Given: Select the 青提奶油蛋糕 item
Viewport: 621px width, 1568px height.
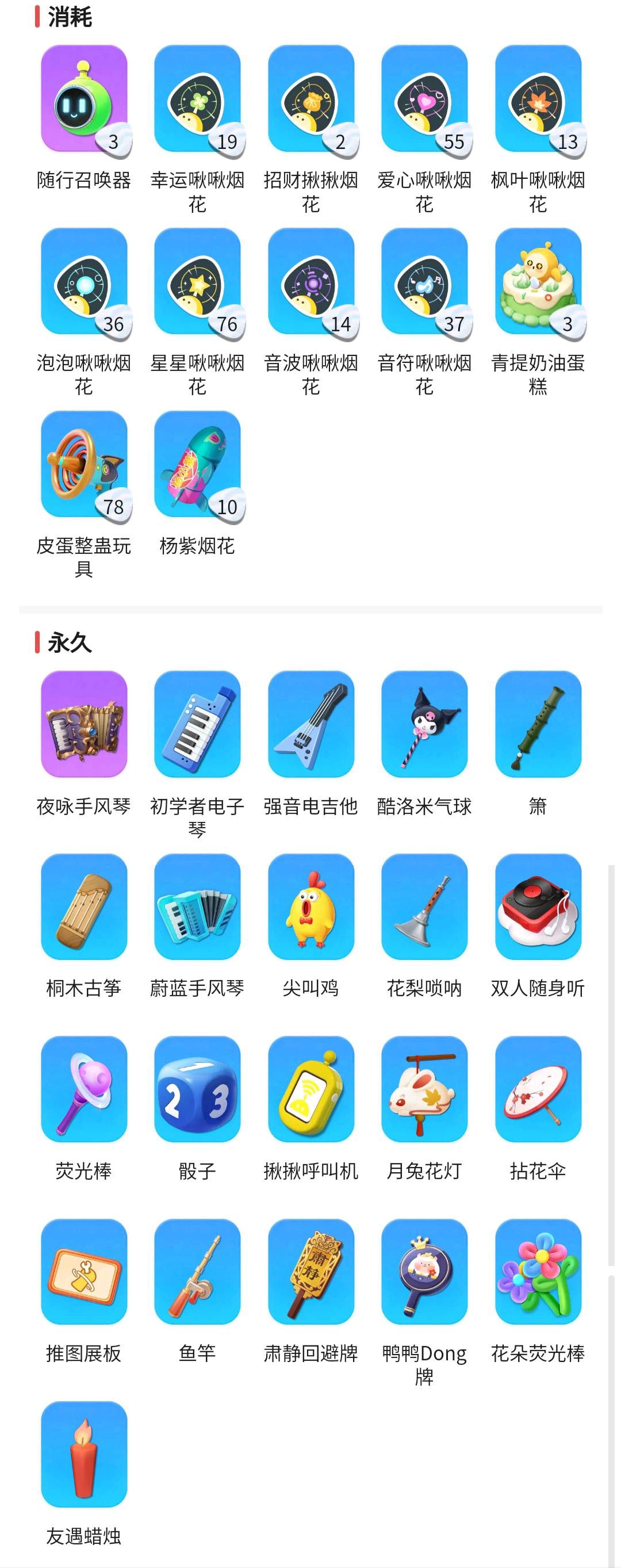Looking at the screenshot, I should 538,281.
